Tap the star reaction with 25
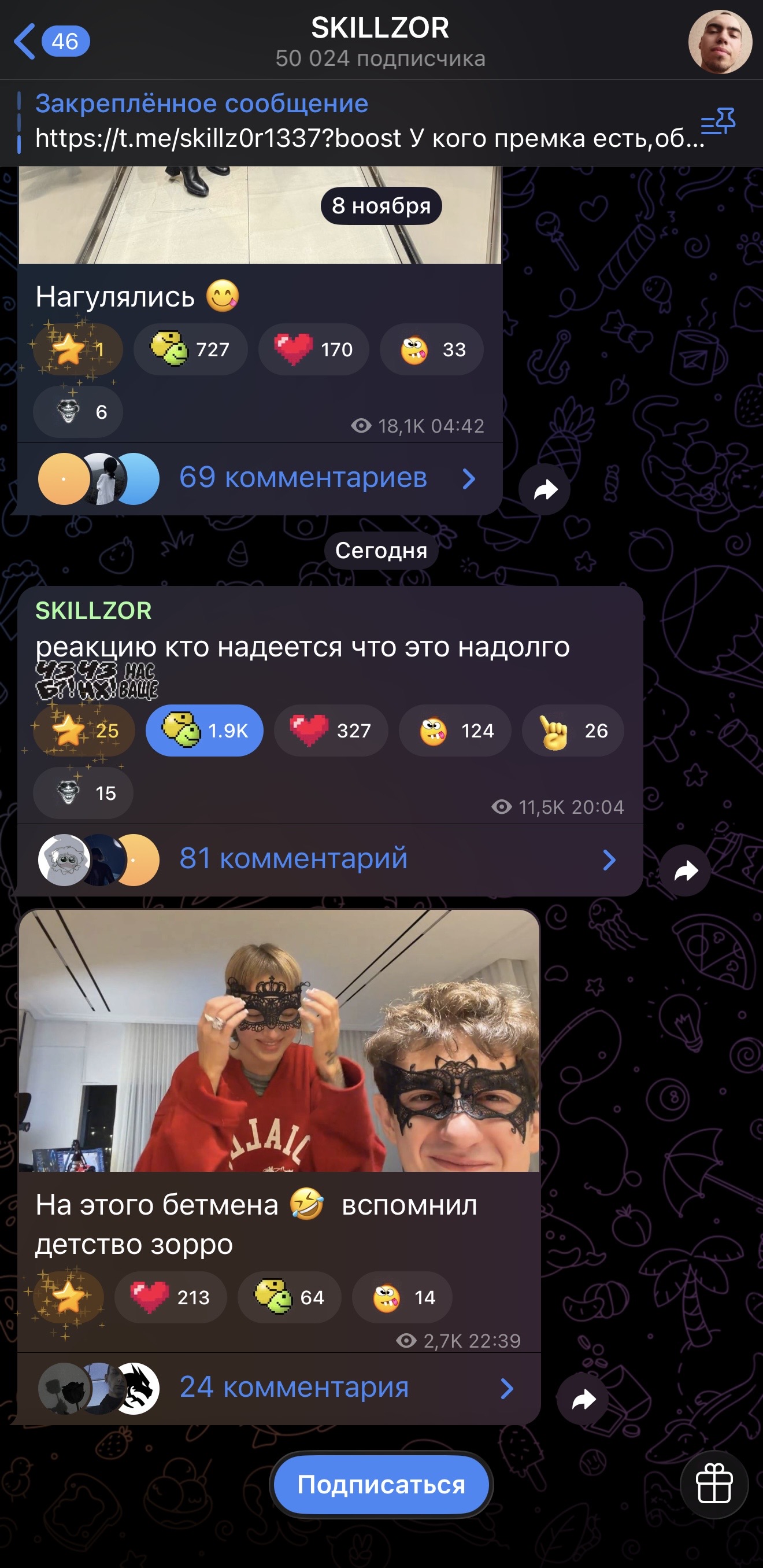 coord(83,730)
